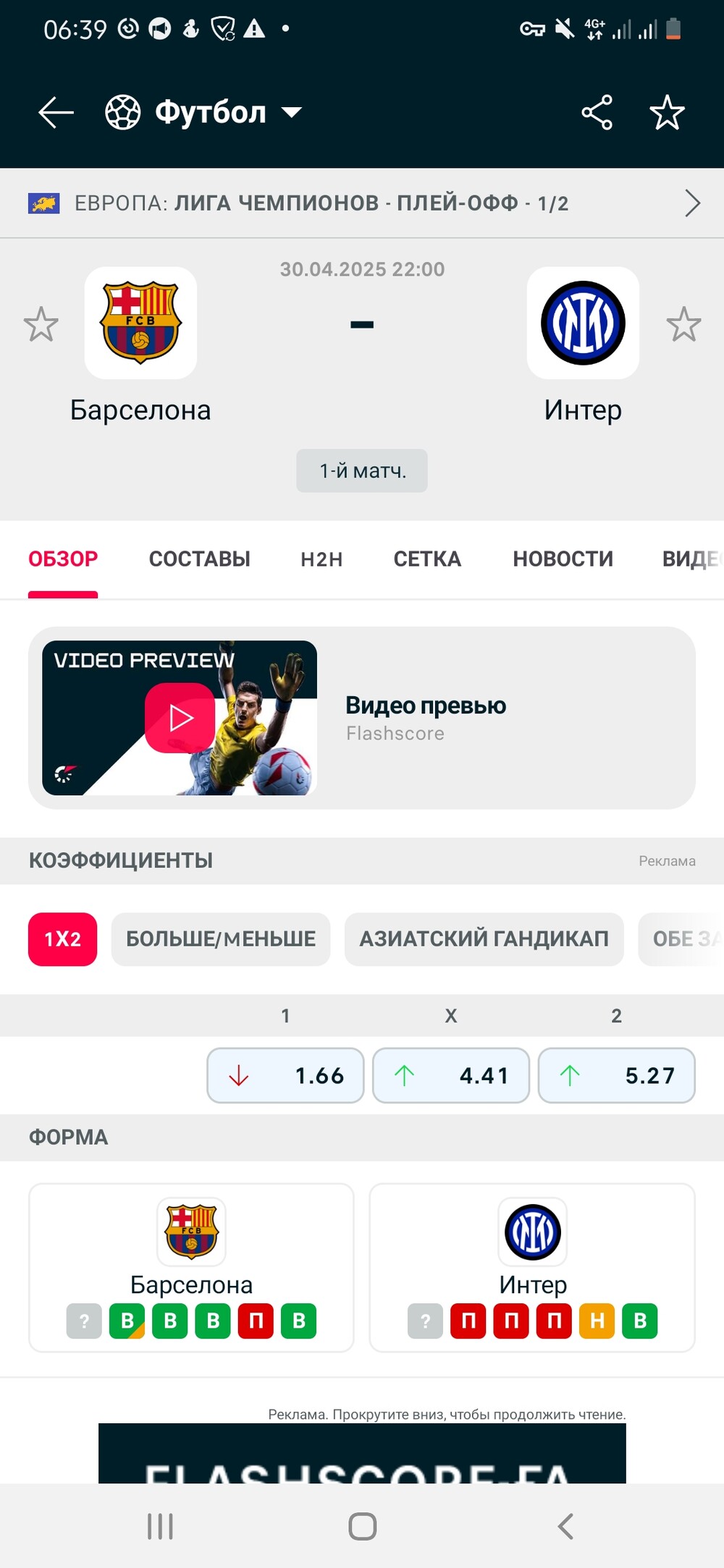Favorite Барселона with its star
Screen dimensions: 724x1568
tap(41, 323)
